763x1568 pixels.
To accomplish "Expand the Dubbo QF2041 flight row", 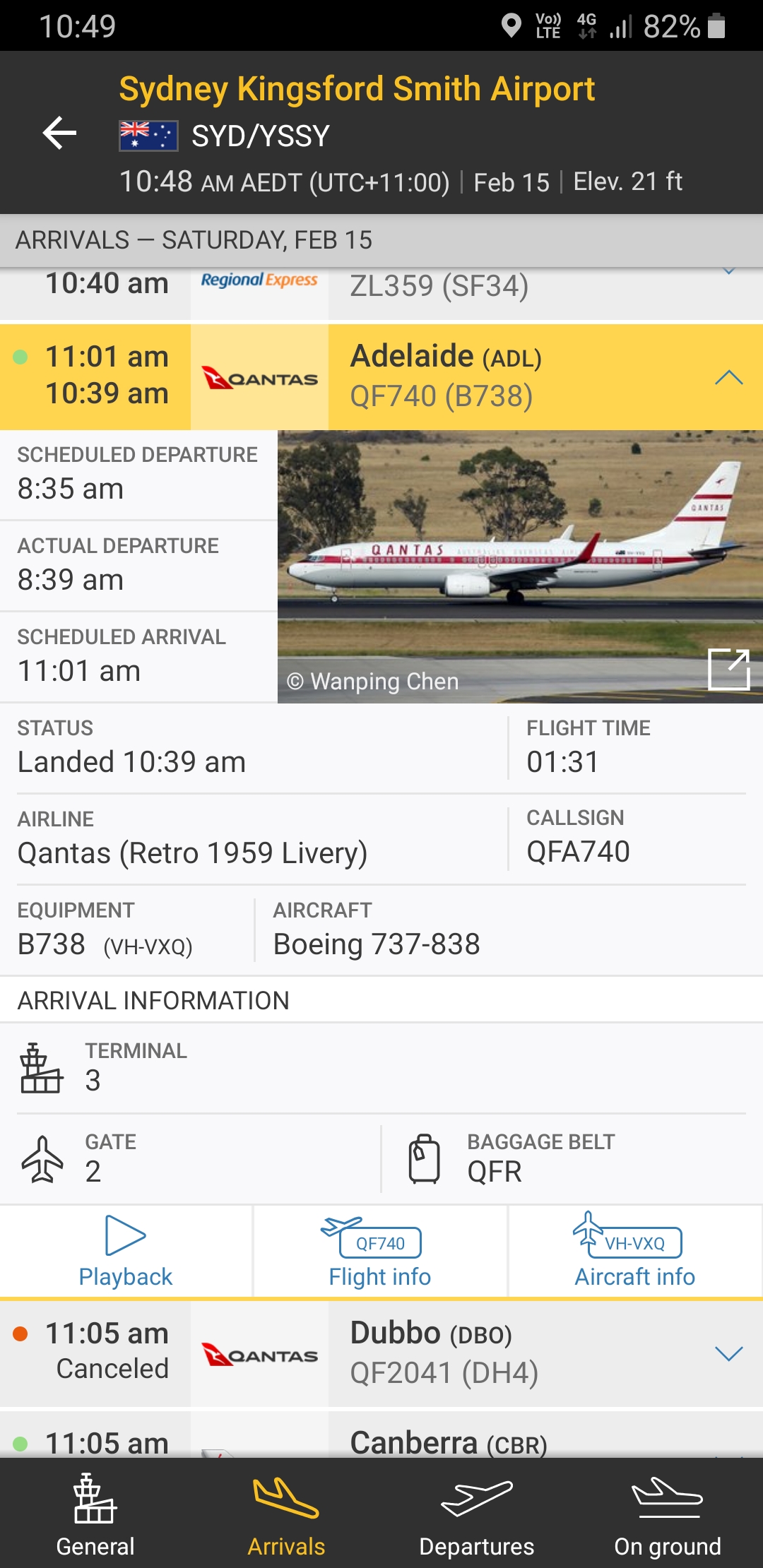I will 728,1353.
